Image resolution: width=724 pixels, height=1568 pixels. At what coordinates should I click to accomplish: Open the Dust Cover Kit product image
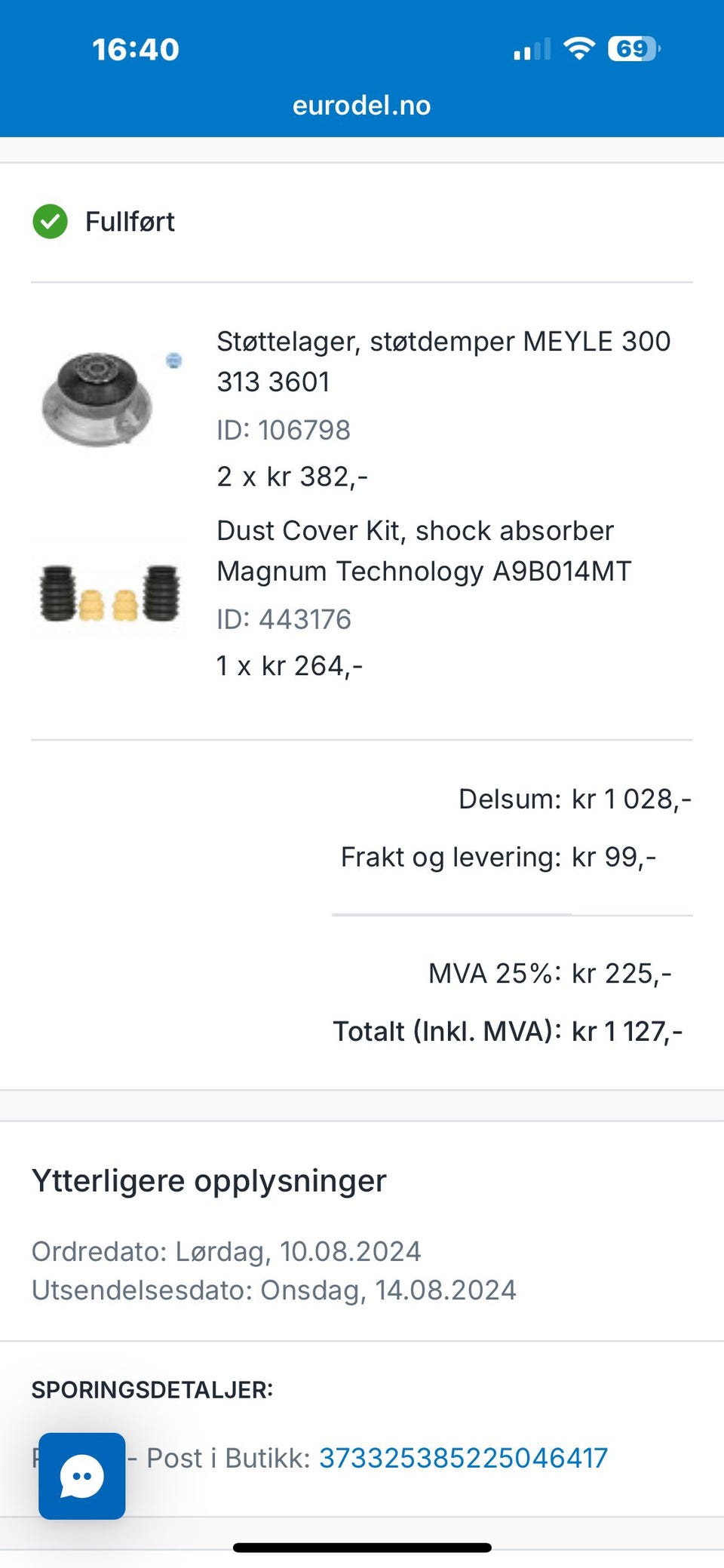point(109,594)
